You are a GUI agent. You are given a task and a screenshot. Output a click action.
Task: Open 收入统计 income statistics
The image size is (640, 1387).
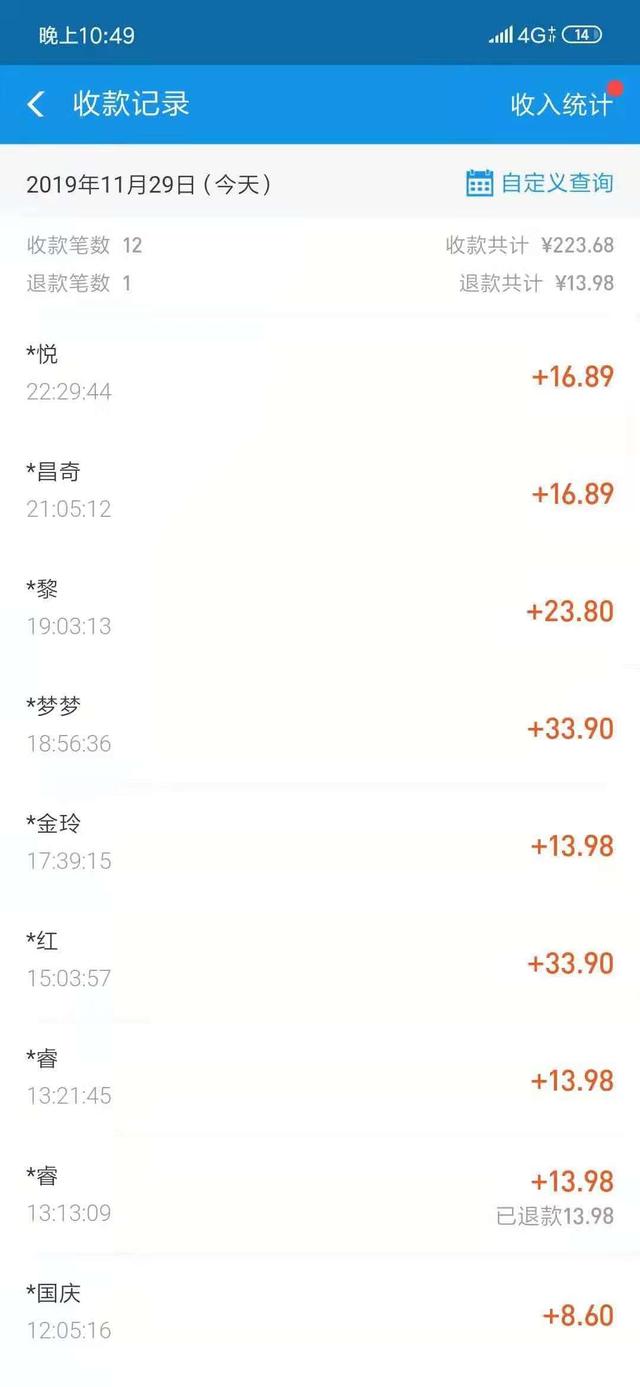560,104
